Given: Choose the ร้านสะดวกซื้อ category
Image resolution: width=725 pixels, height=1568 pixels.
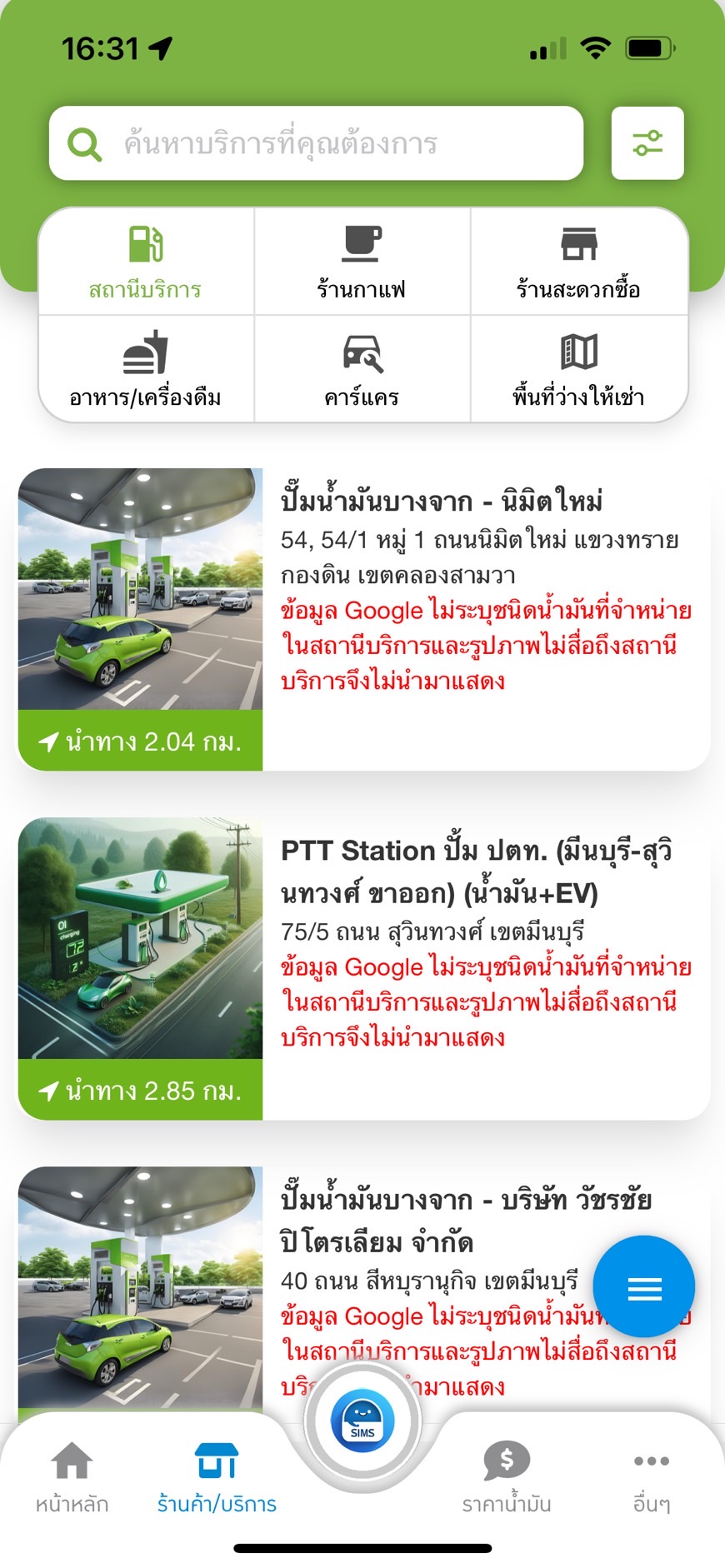Looking at the screenshot, I should [578, 262].
